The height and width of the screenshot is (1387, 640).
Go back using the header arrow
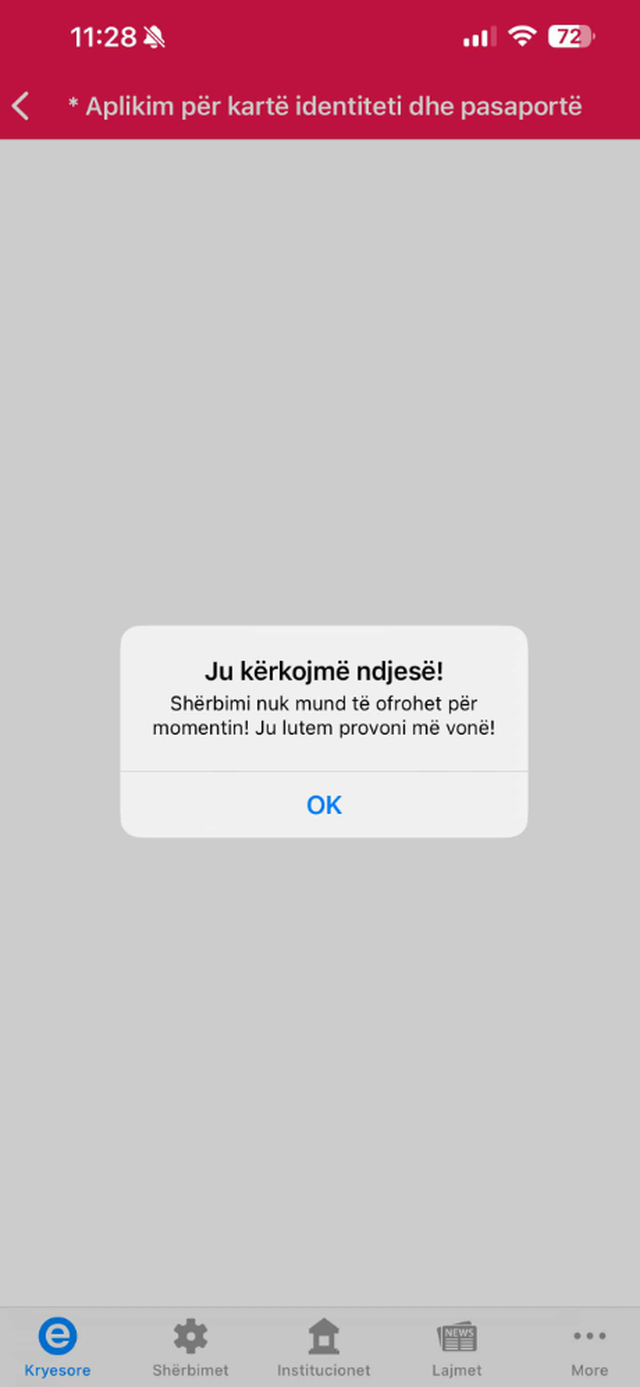click(x=21, y=106)
